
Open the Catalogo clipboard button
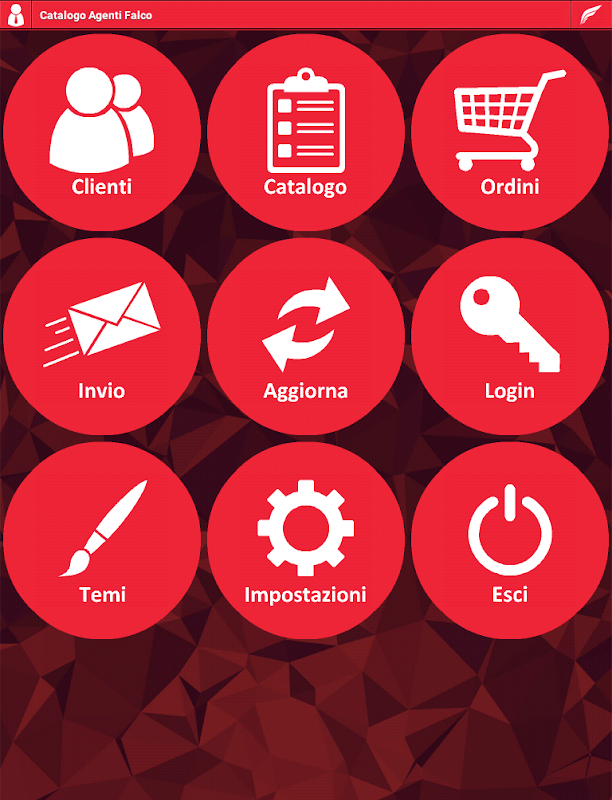coord(306,132)
